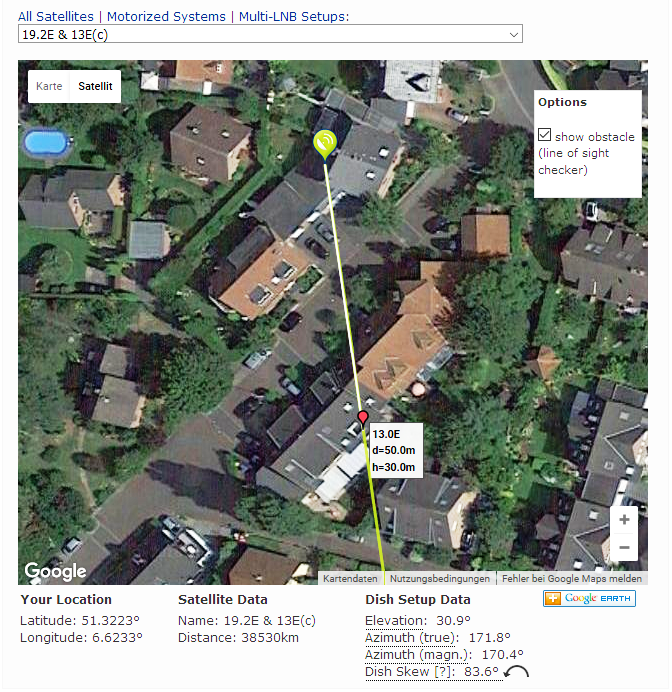Tap the green dish location marker
Screen dimensions: 672x692
tap(324, 144)
